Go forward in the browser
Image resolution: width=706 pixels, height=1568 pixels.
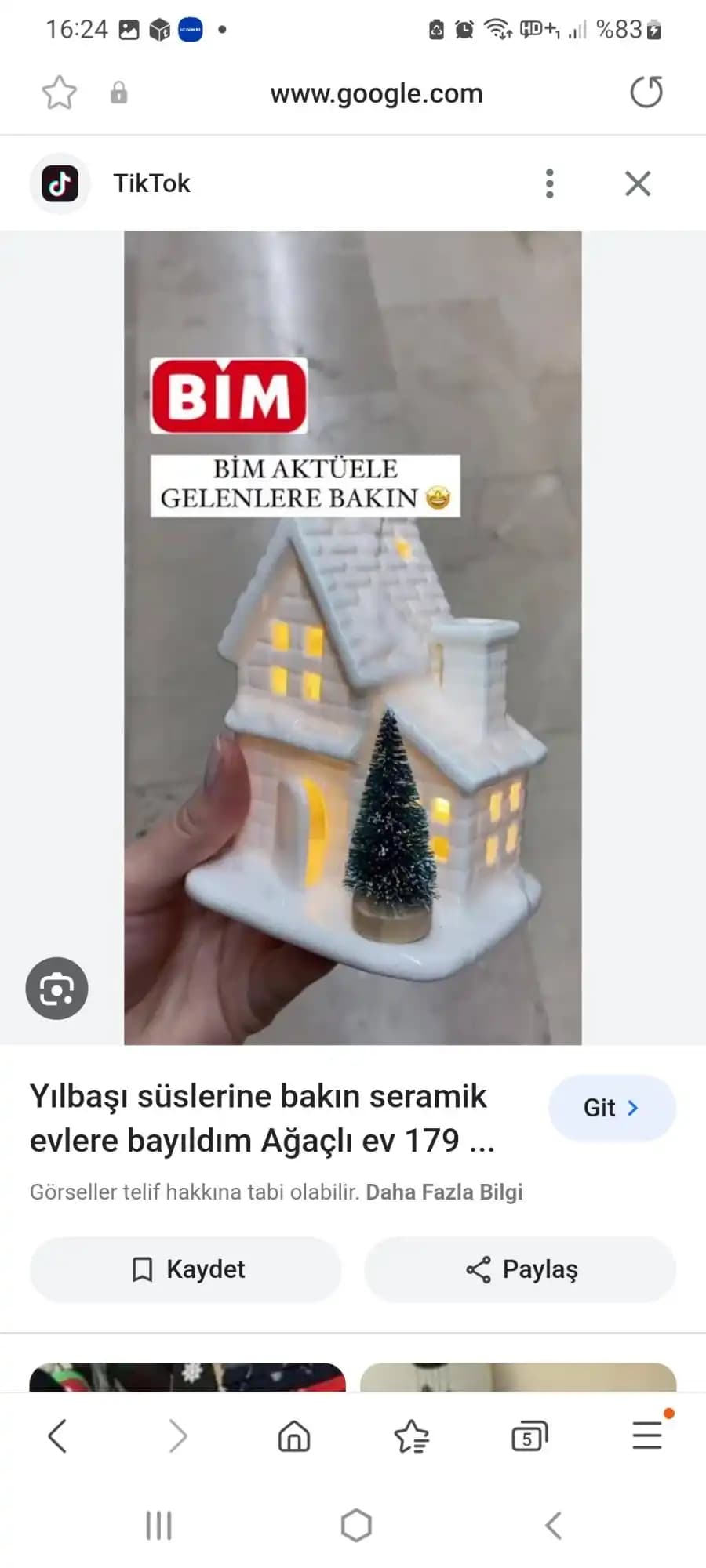[178, 1436]
